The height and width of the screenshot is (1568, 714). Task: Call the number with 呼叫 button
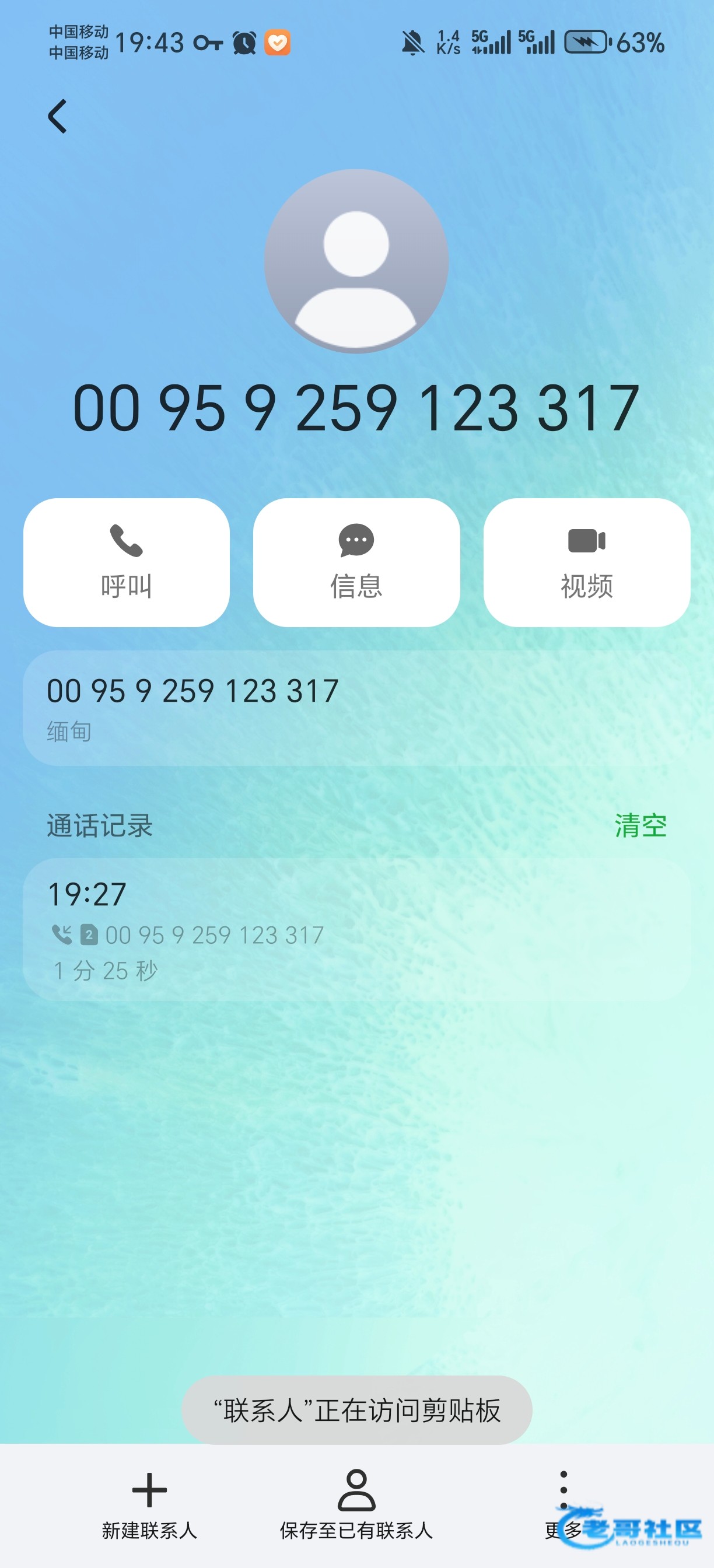[x=127, y=562]
